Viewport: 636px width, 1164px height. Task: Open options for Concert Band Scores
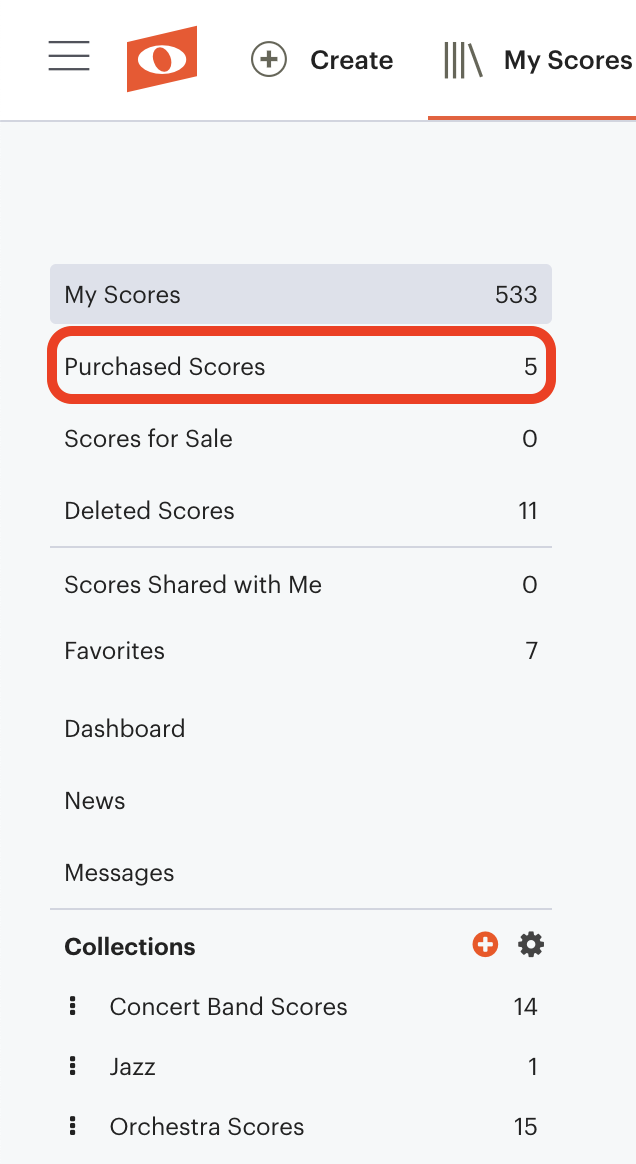pos(73,1007)
